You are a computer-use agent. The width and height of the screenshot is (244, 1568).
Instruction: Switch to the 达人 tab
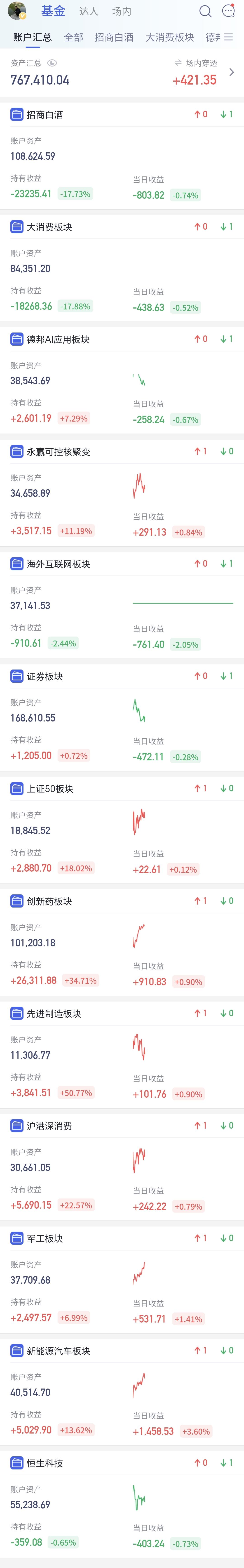[x=89, y=12]
